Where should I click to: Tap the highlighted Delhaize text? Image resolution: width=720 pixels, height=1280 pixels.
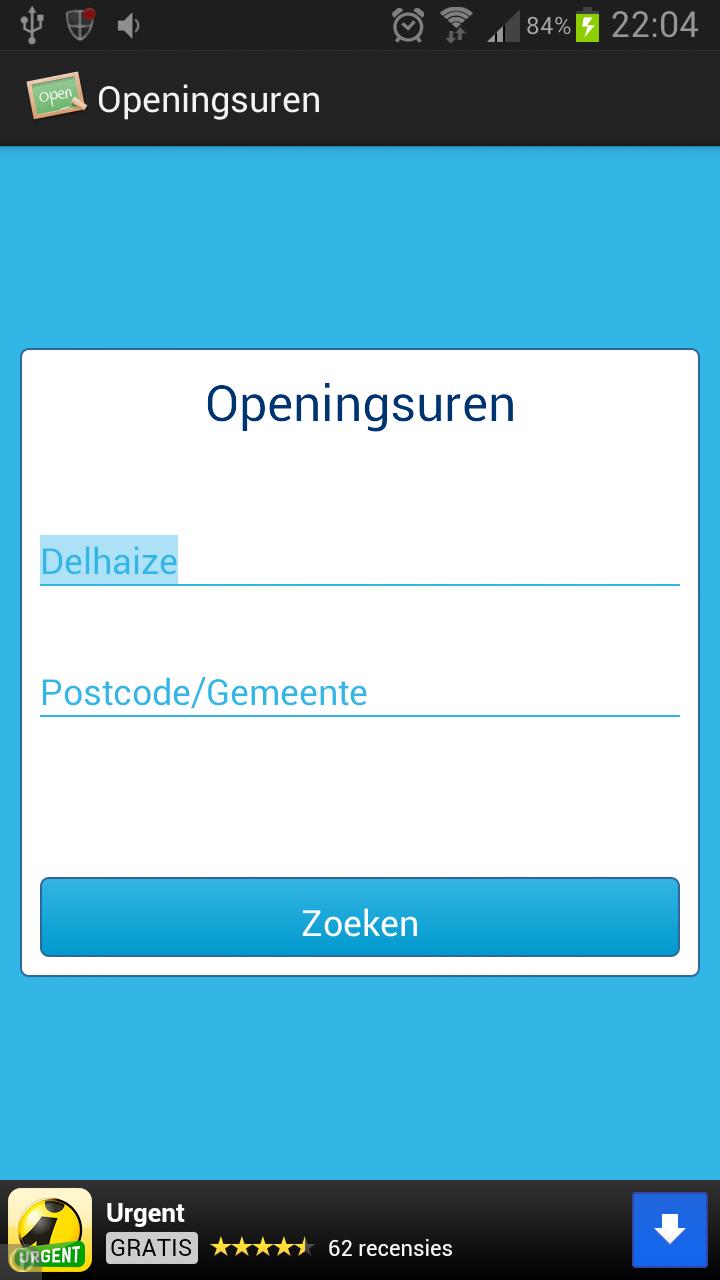pyautogui.click(x=108, y=562)
